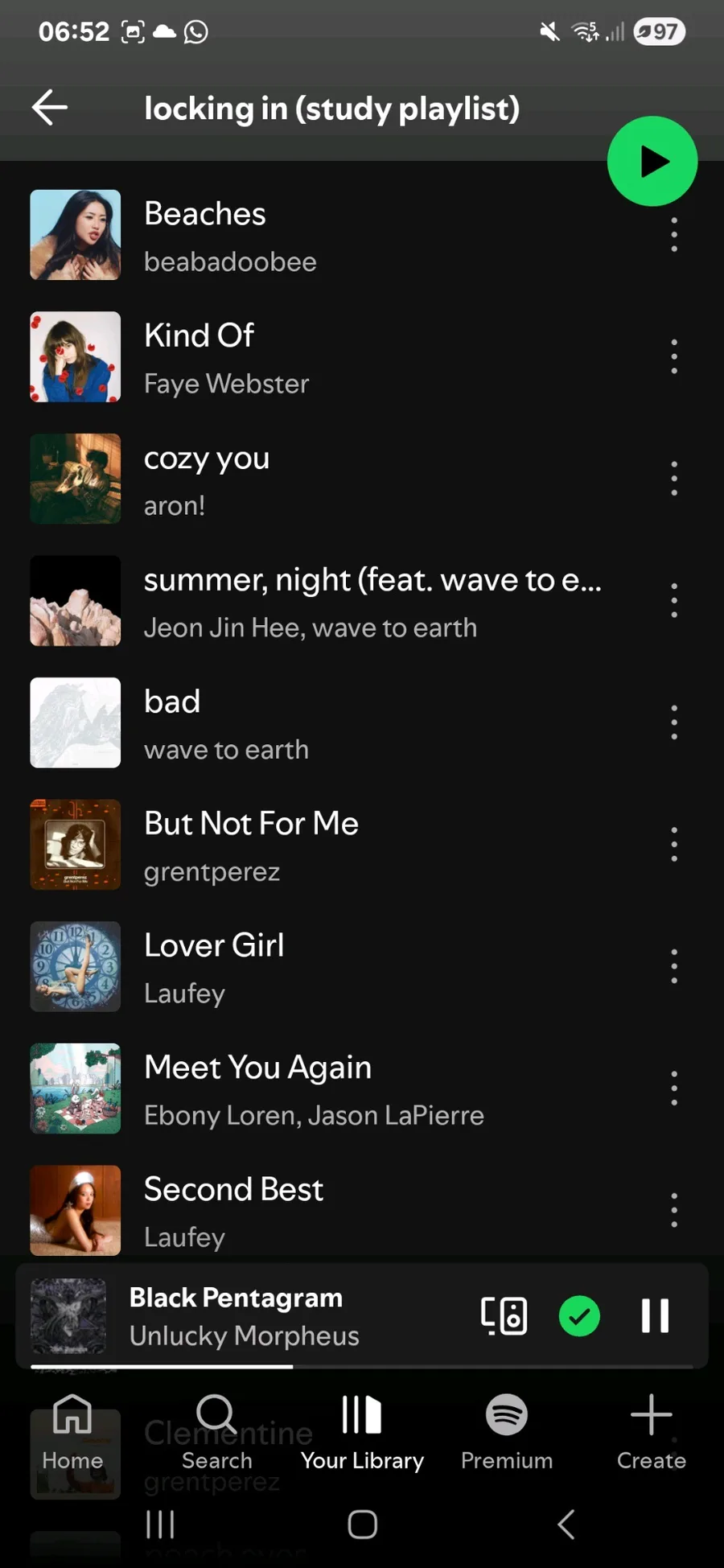This screenshot has height=1568, width=724.
Task: Pause Black Pentagram playback
Action: [655, 1316]
